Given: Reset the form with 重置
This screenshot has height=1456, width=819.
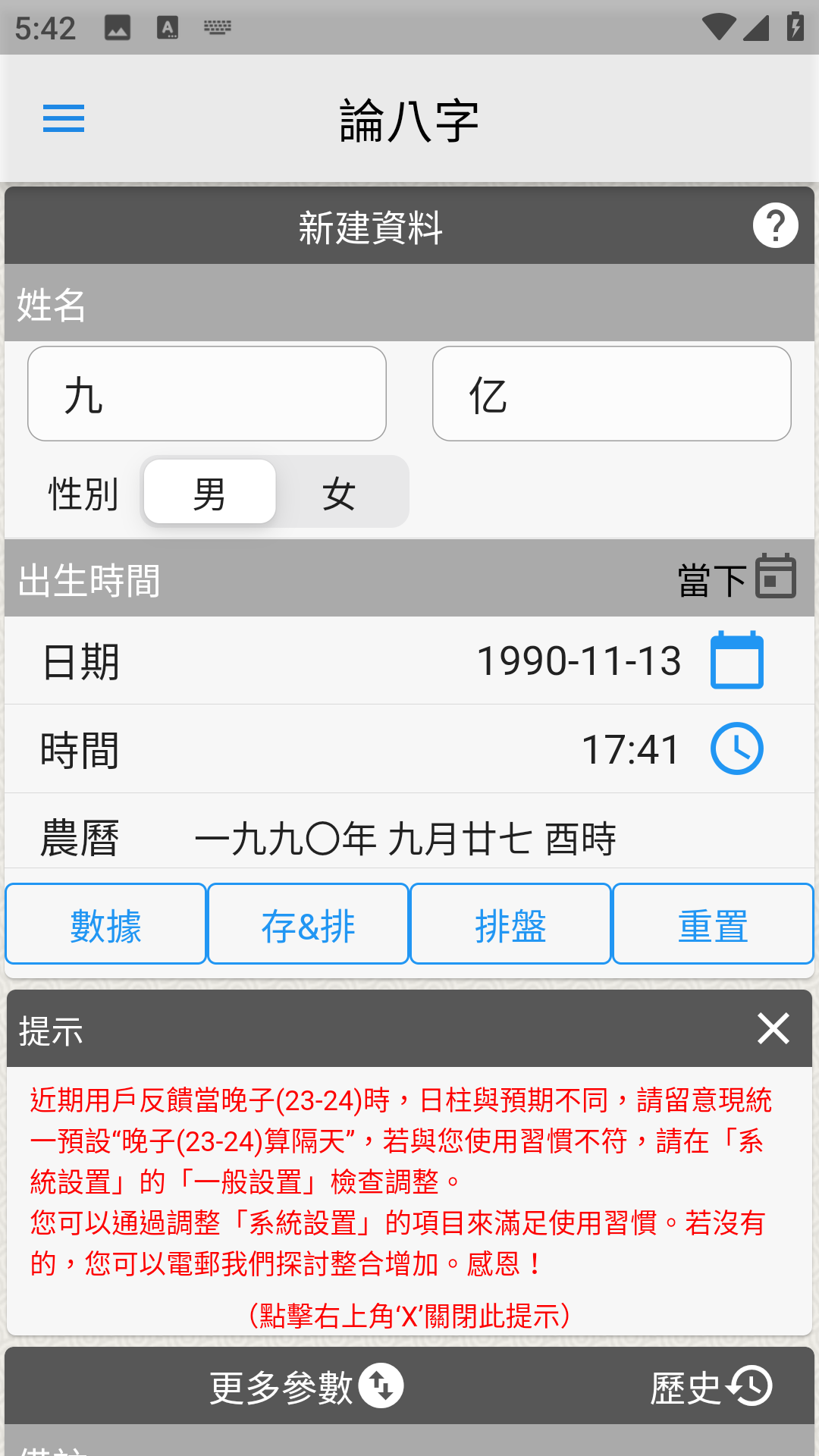Looking at the screenshot, I should coord(713,924).
